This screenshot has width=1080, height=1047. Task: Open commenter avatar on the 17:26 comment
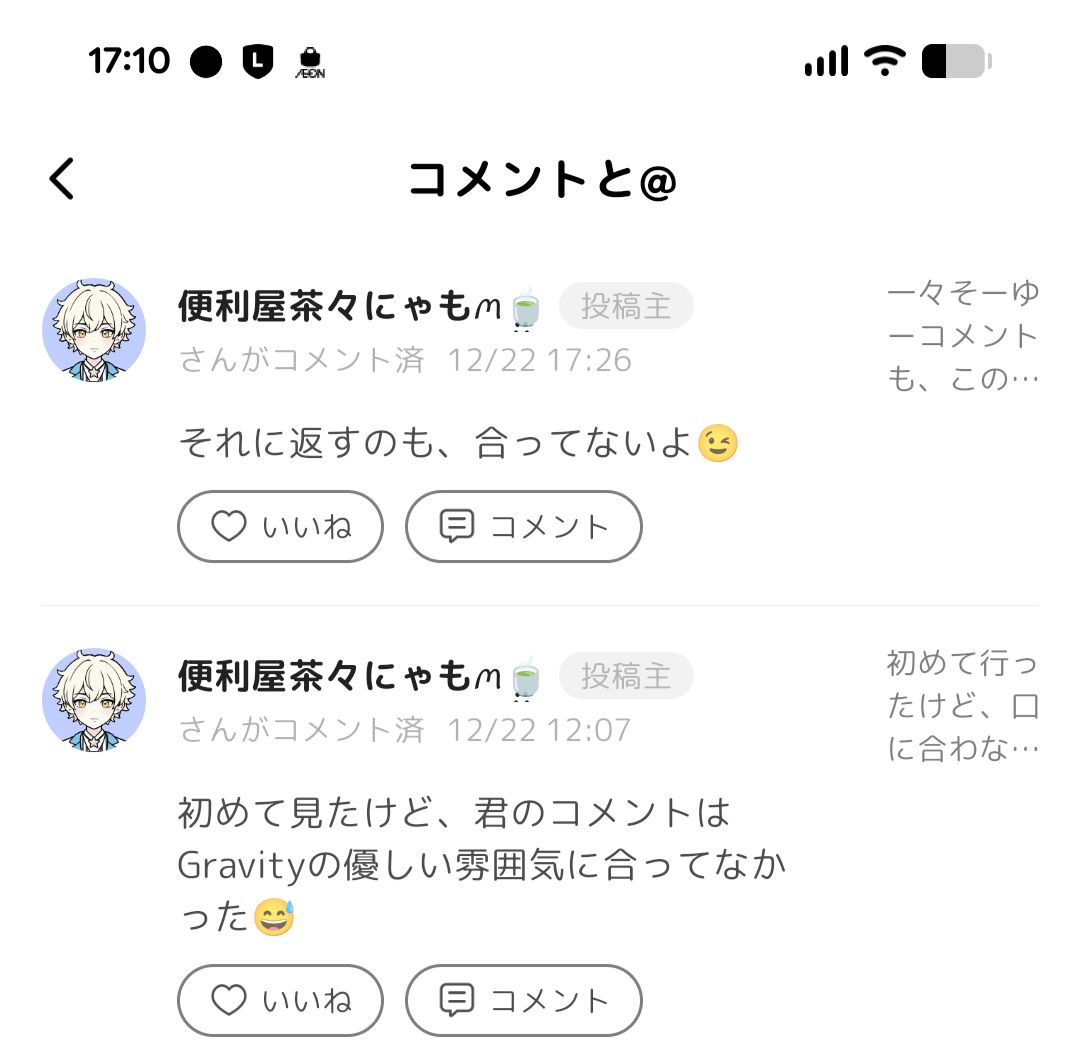click(x=94, y=330)
